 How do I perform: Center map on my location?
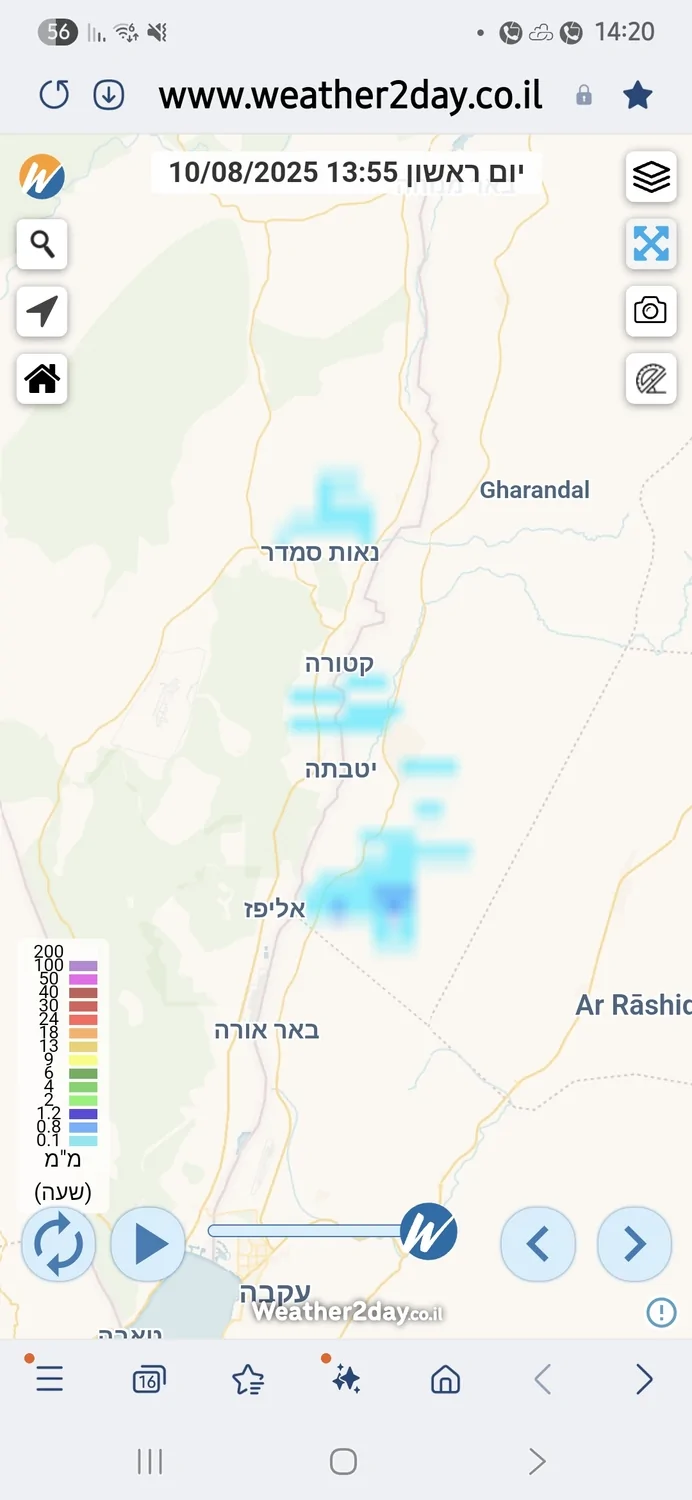tap(42, 311)
